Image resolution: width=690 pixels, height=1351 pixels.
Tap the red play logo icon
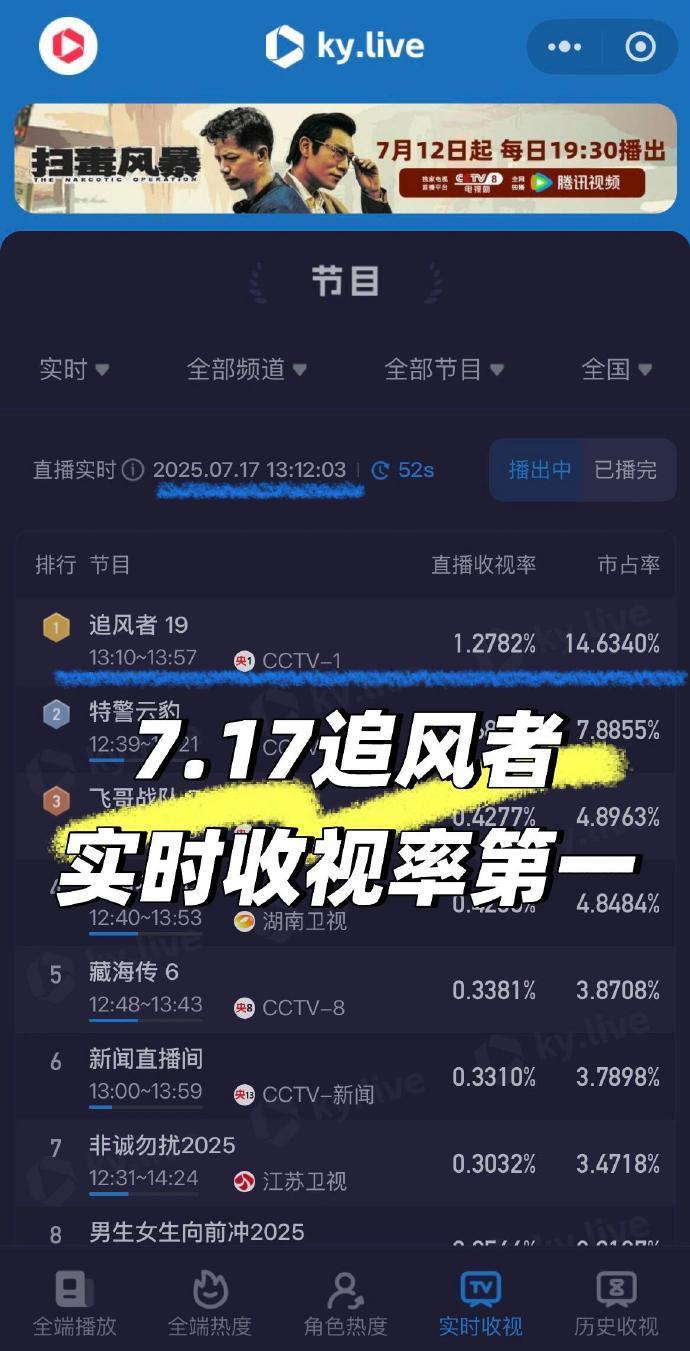pos(68,46)
